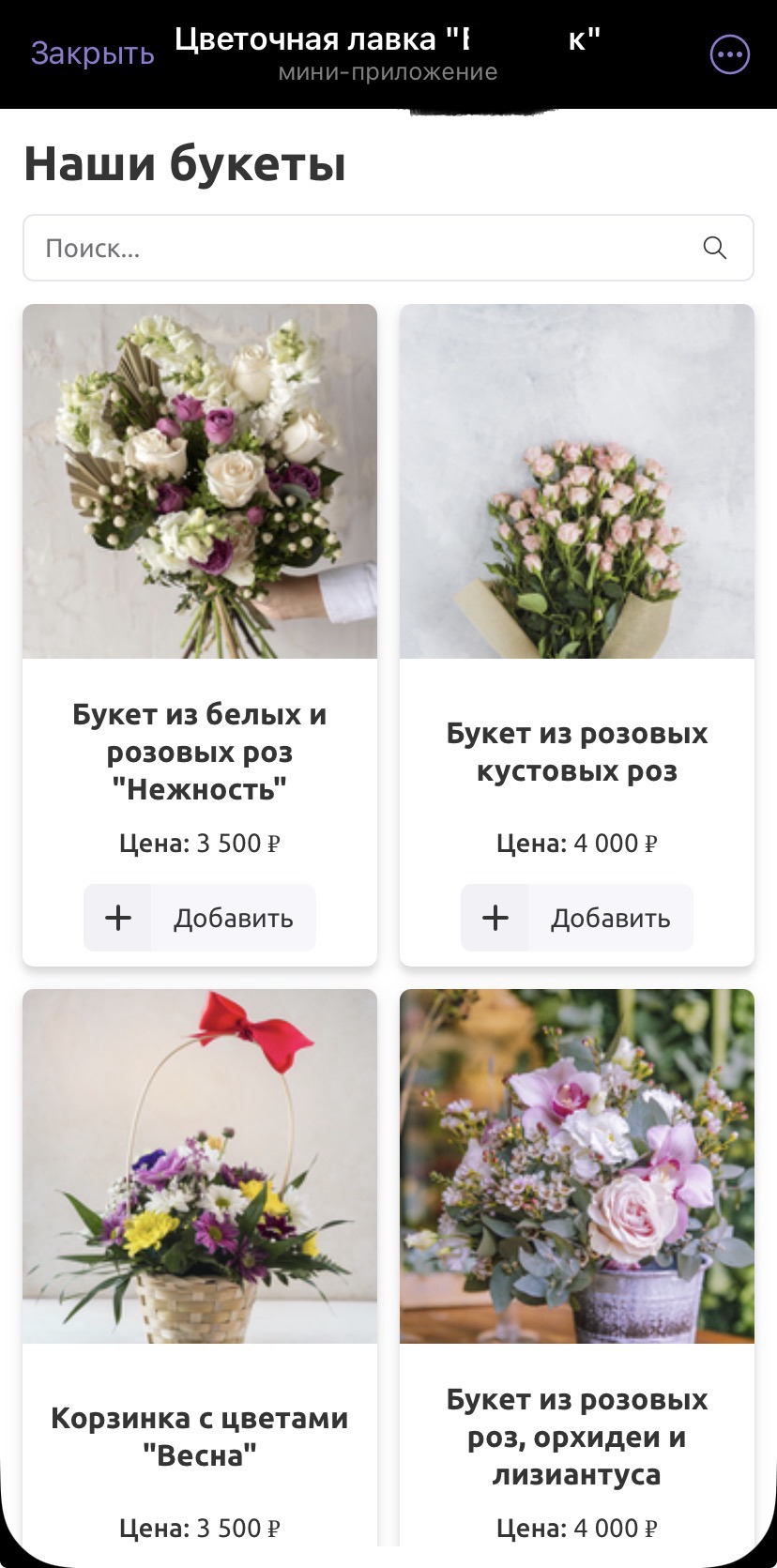
Task: Open the "Нежность" bouquet card
Action: tap(200, 481)
